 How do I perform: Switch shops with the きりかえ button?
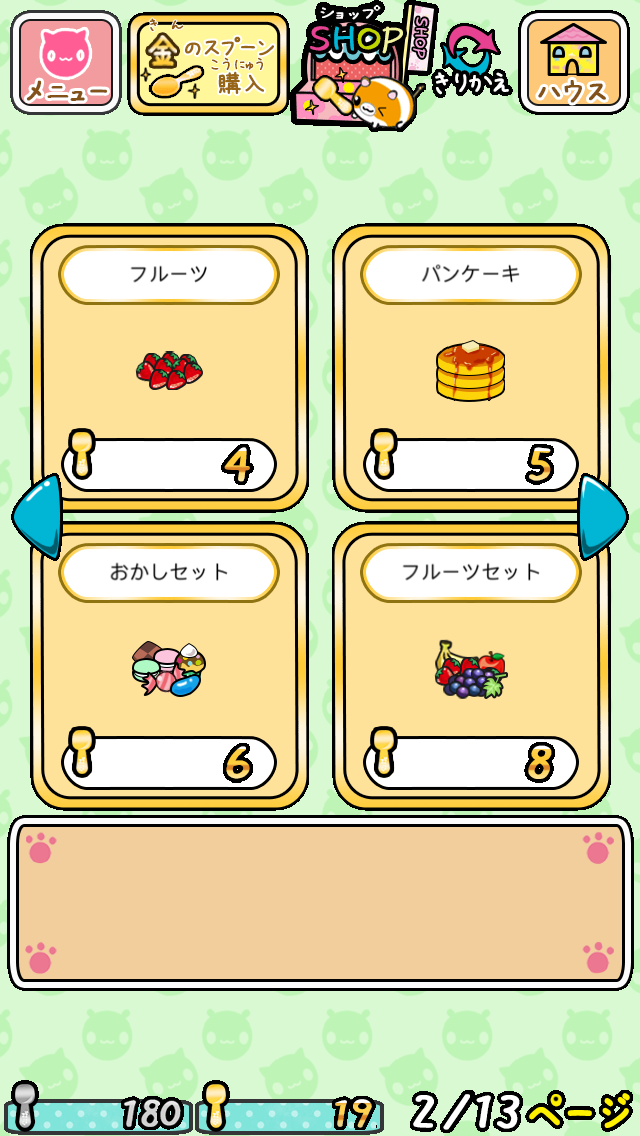(473, 61)
